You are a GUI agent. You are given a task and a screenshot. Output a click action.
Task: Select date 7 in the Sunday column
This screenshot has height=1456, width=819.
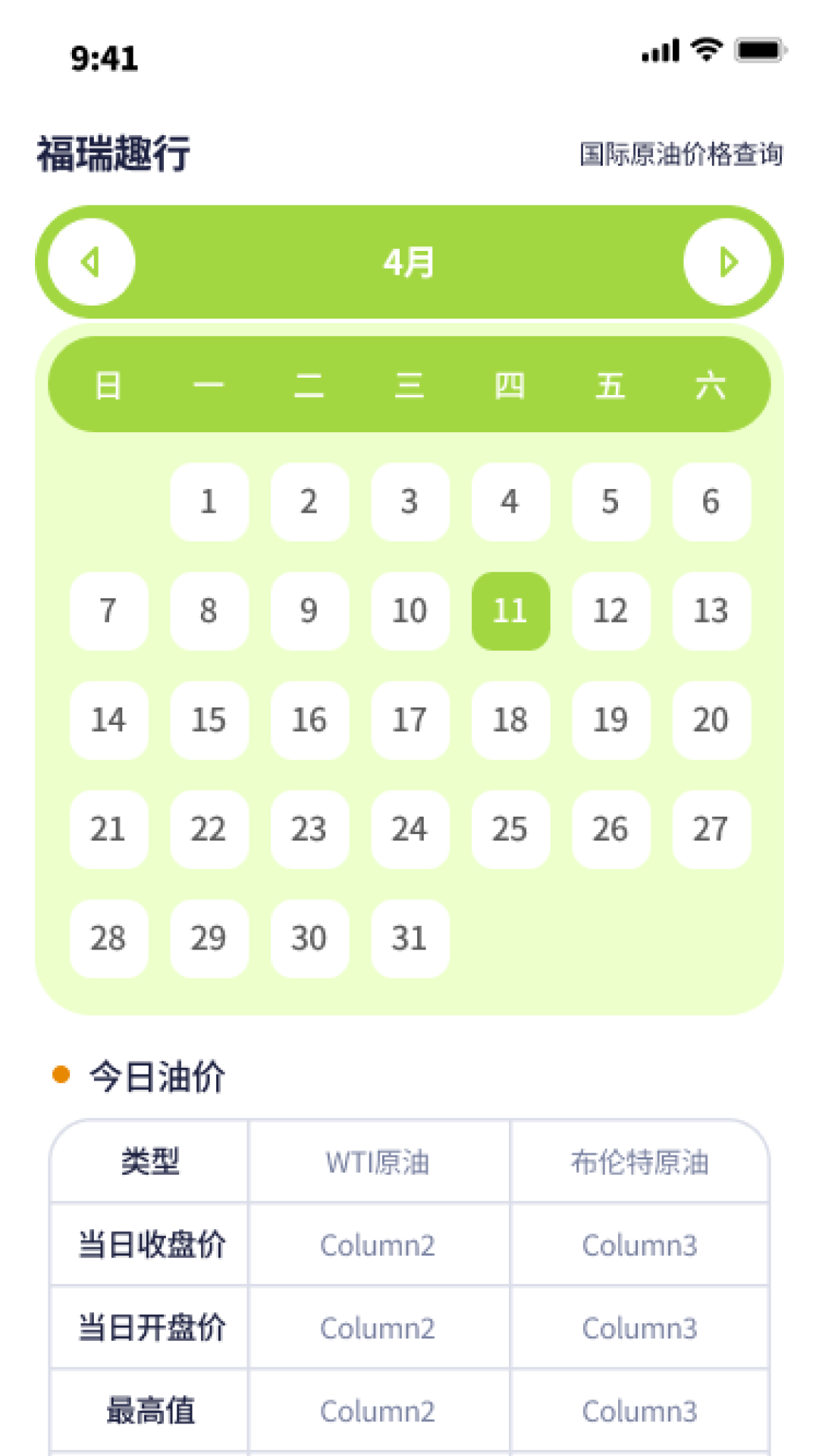(108, 611)
